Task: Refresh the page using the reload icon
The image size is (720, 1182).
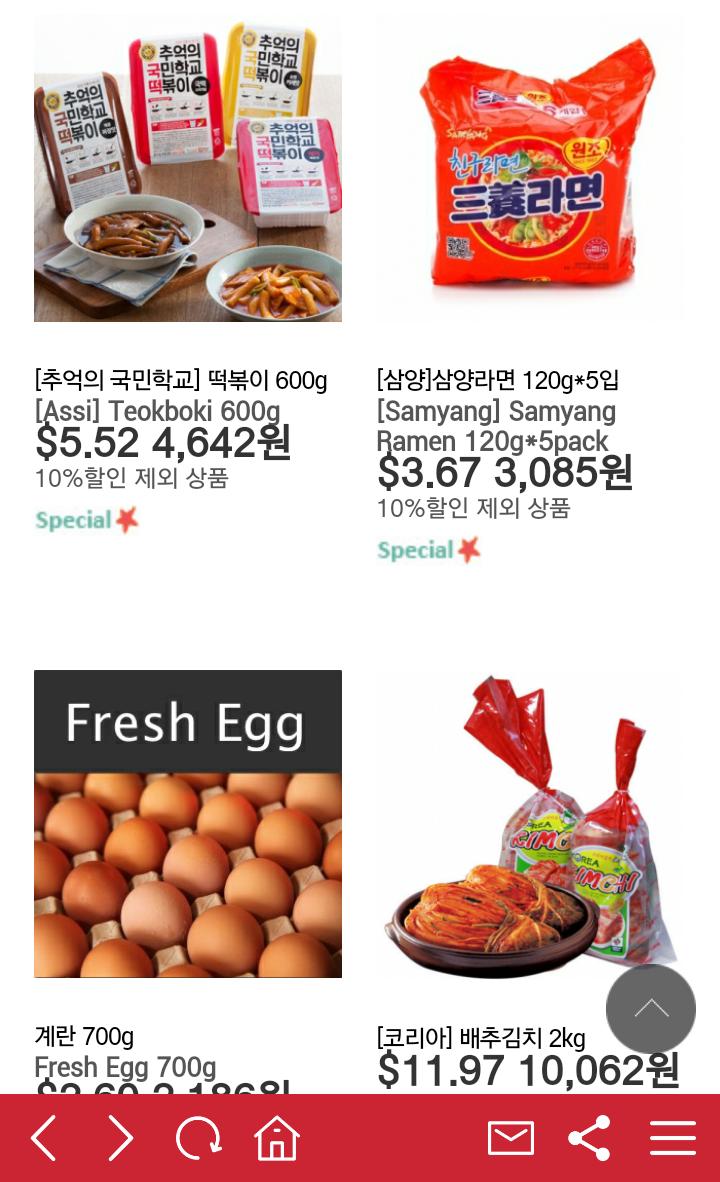Action: click(198, 1137)
